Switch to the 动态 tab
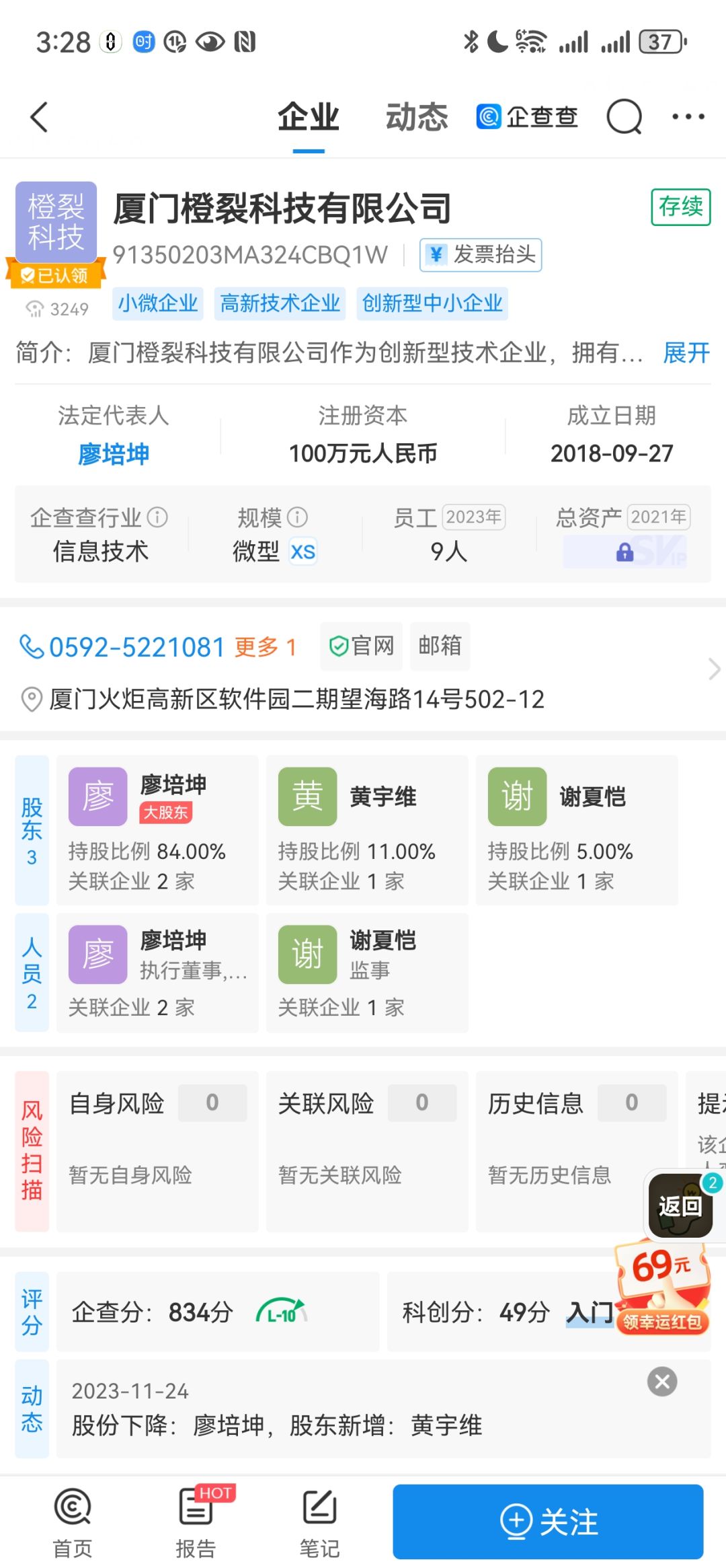 [x=416, y=117]
